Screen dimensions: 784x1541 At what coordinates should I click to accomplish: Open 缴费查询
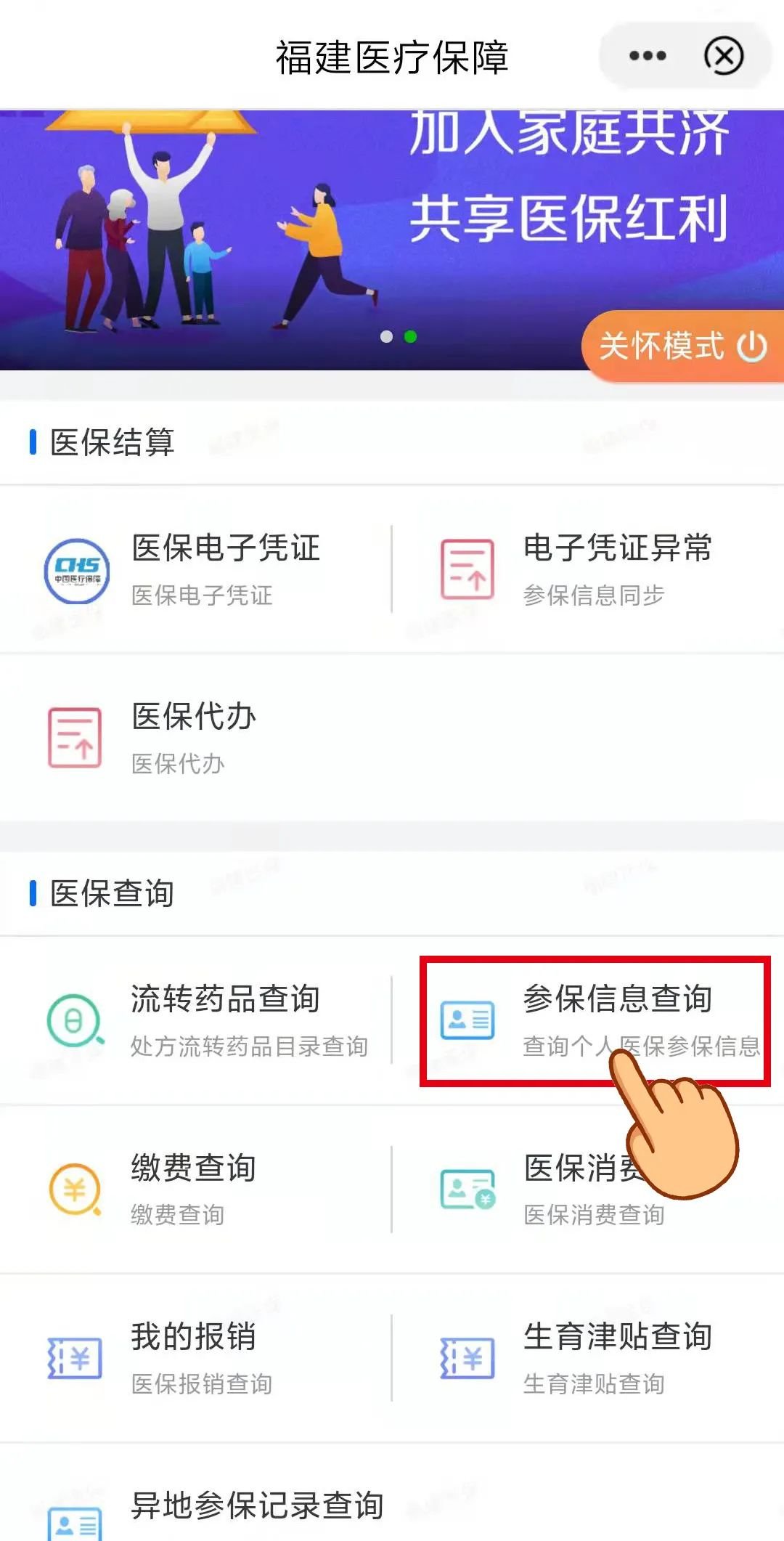coord(196,1189)
